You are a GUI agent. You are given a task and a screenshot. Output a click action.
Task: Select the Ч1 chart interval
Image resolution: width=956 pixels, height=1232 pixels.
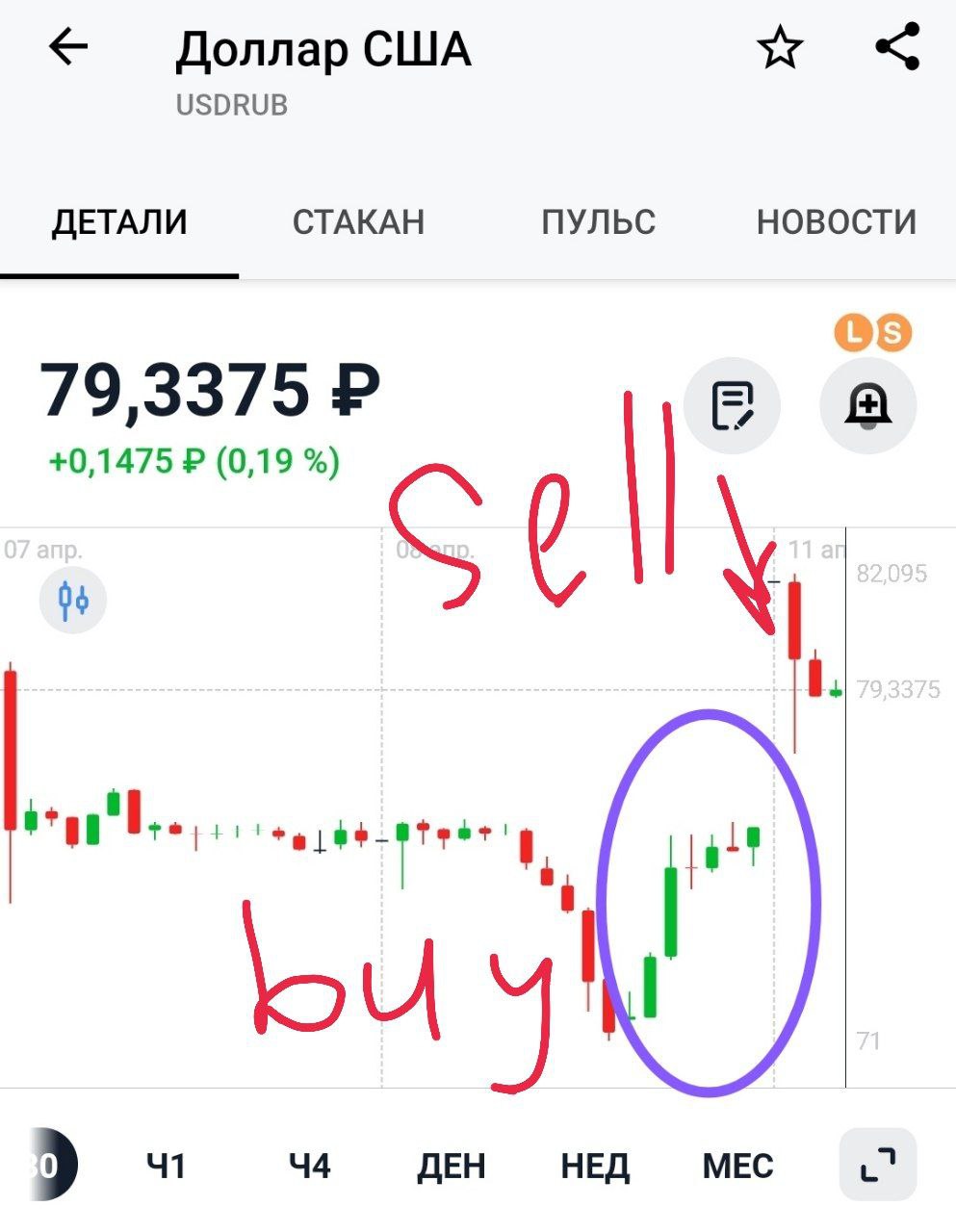[166, 1167]
